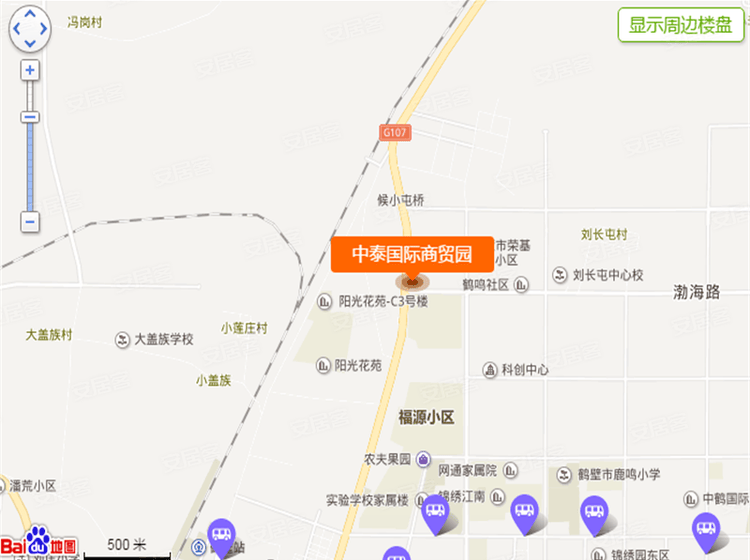Screen dimensions: 750x560
Task: Pan map up with compass arrow
Action: point(29,14)
